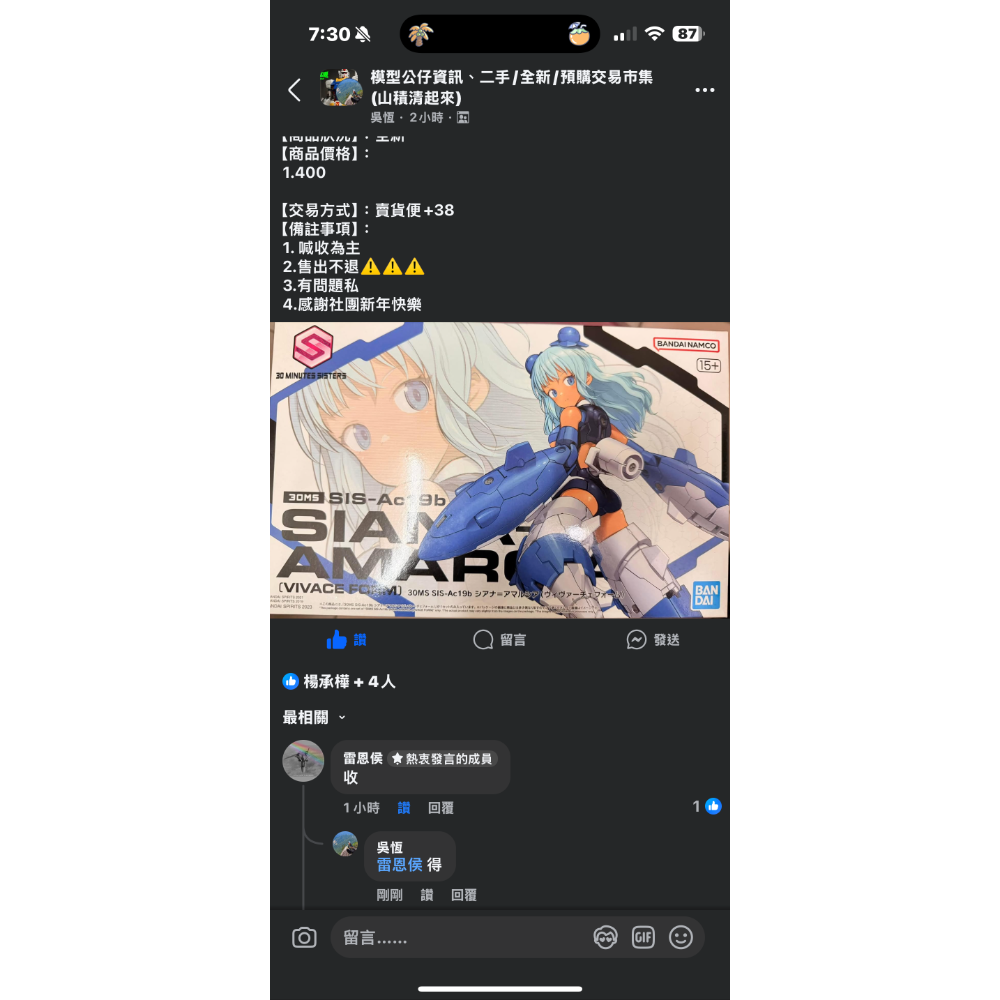Open the mentioned 雷恩侯 link in 吳恆's reply
1000x1000 pixels.
pyautogui.click(x=399, y=865)
